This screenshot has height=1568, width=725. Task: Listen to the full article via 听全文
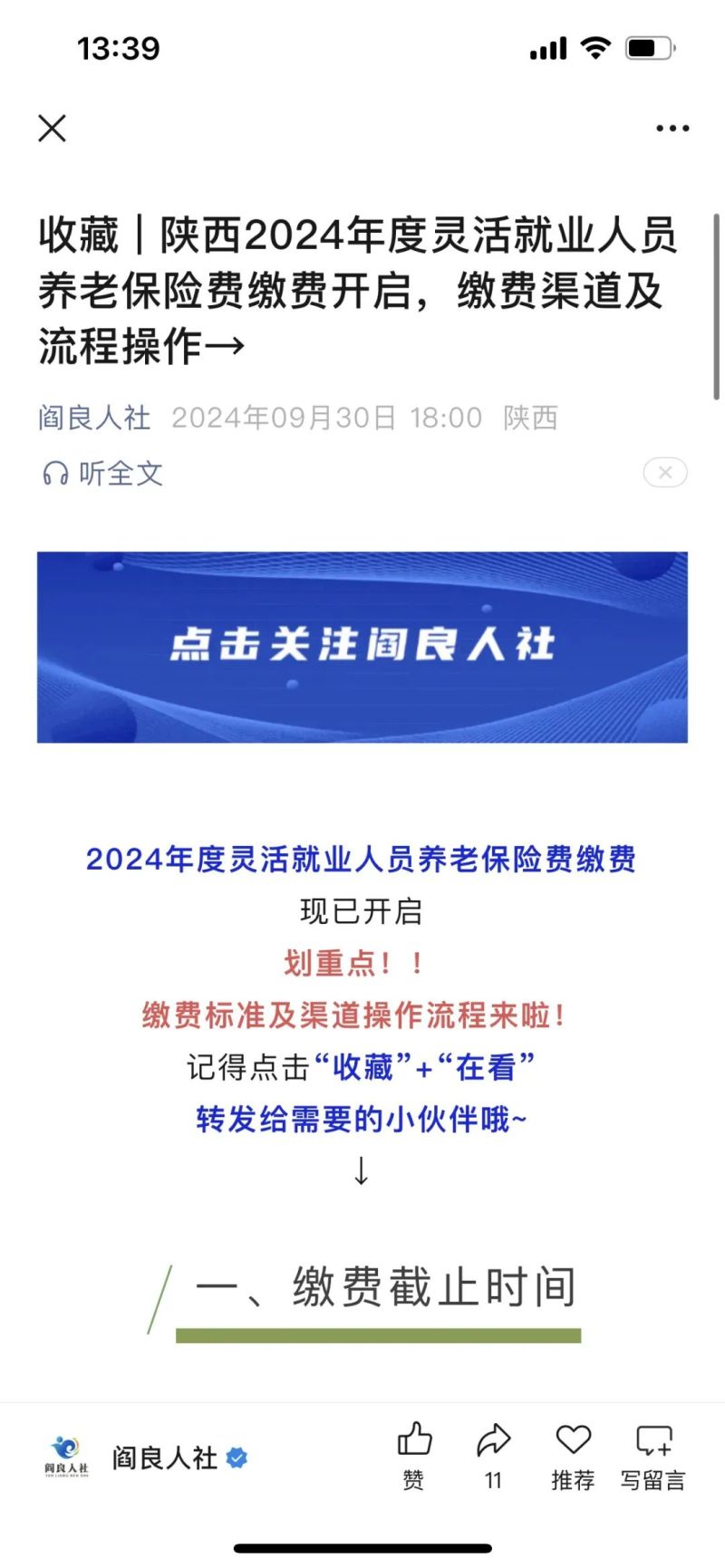click(103, 473)
